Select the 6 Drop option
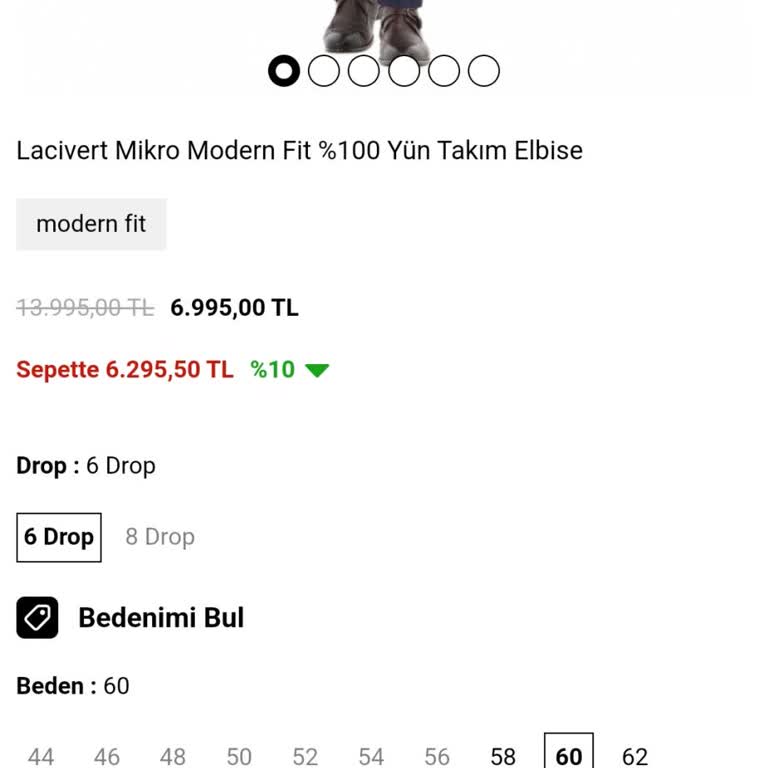This screenshot has width=768, height=768. pos(59,537)
